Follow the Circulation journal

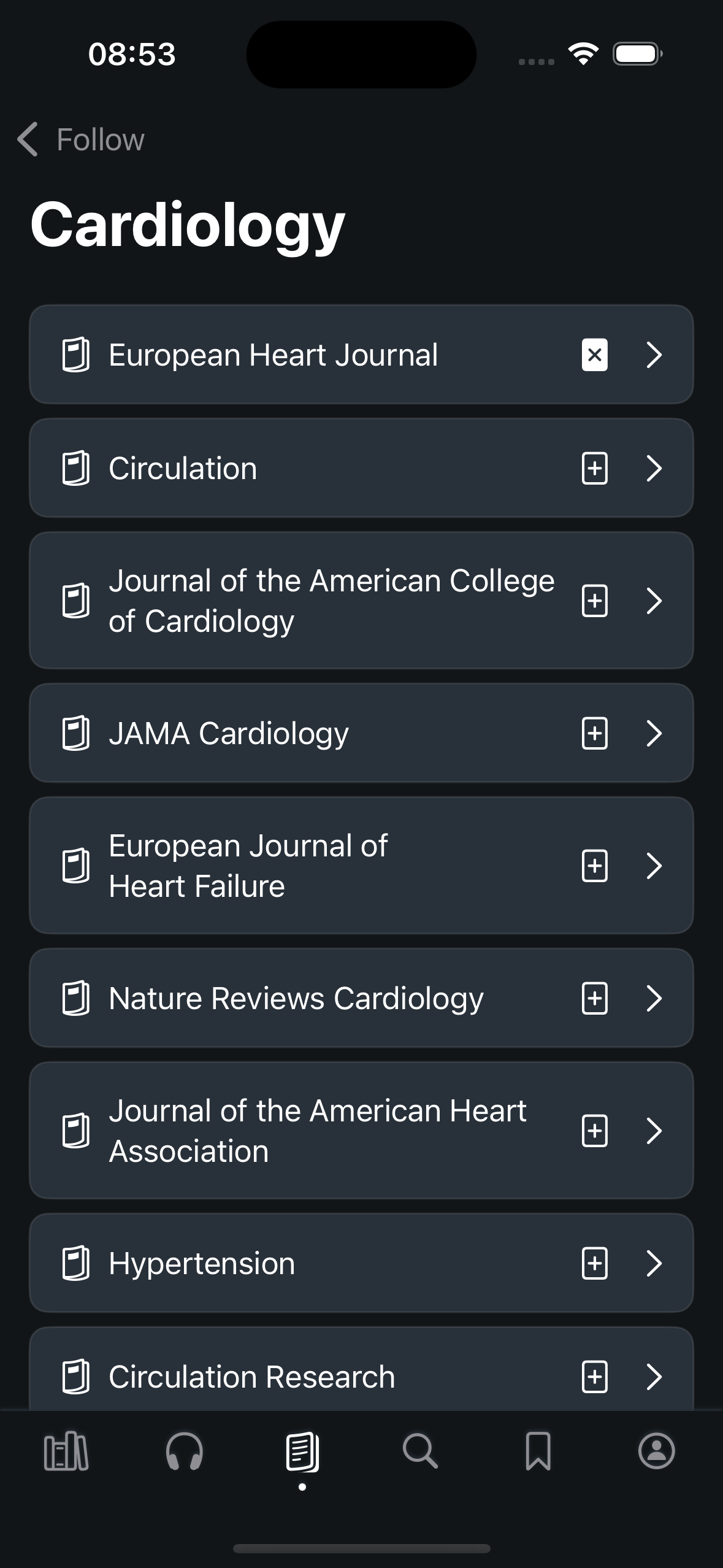(594, 468)
